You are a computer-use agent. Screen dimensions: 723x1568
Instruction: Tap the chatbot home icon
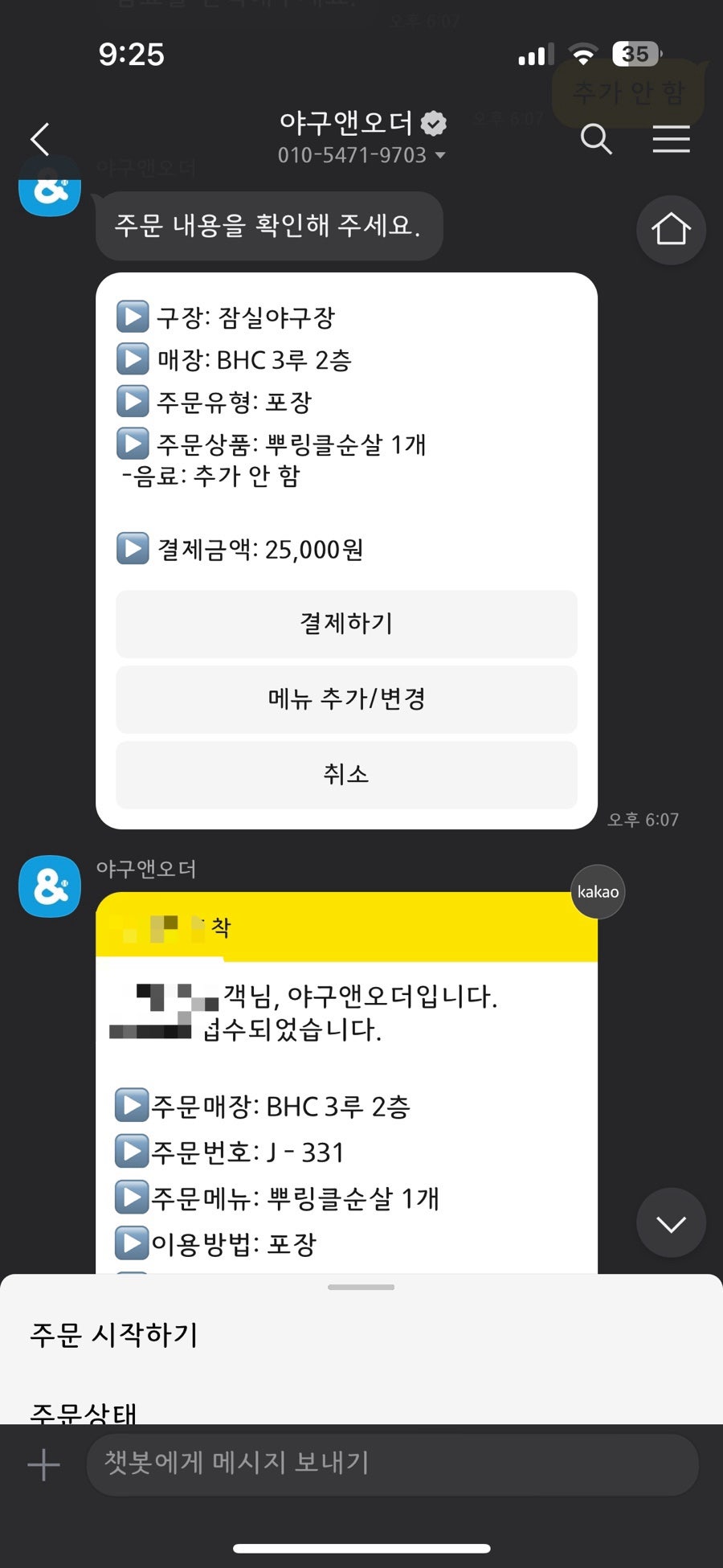(x=671, y=230)
